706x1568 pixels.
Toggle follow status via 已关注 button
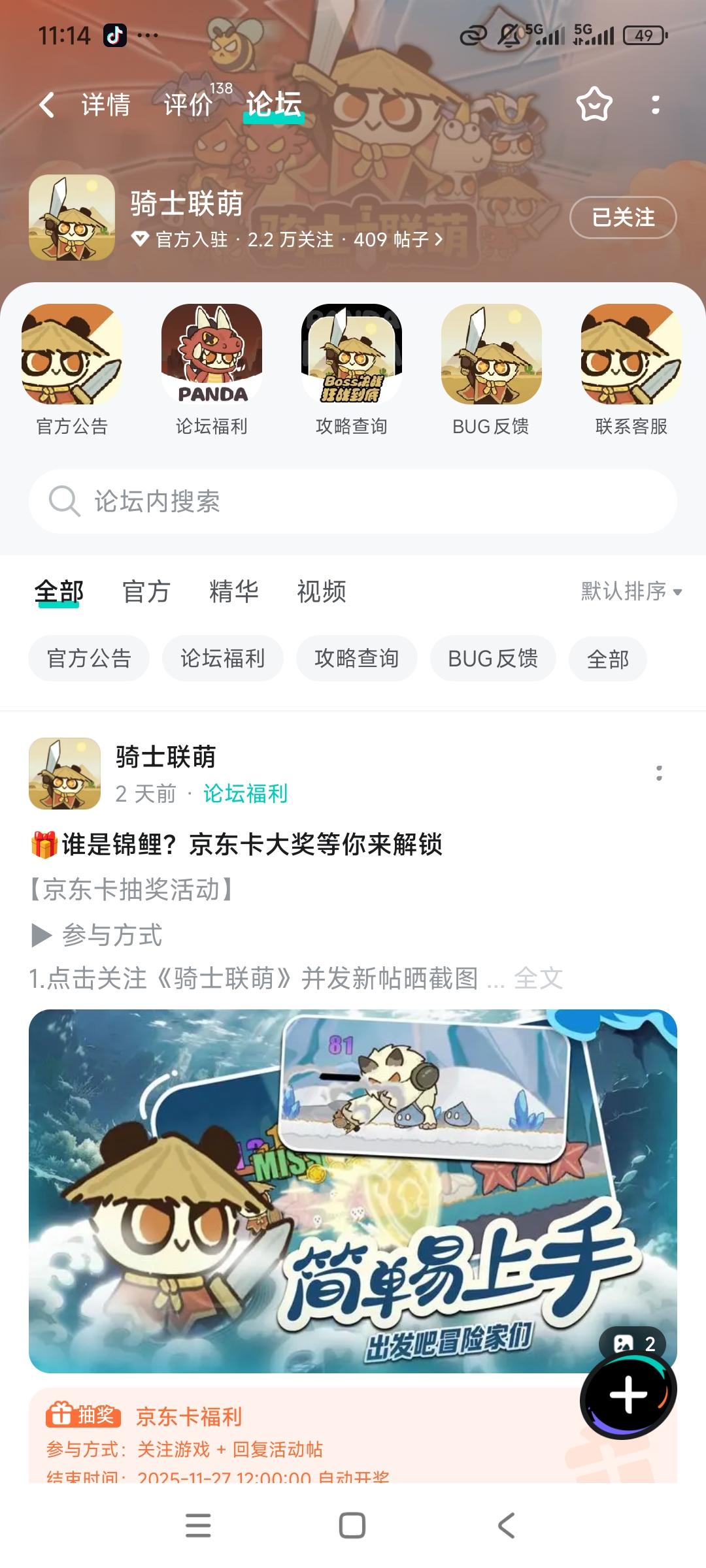click(622, 219)
